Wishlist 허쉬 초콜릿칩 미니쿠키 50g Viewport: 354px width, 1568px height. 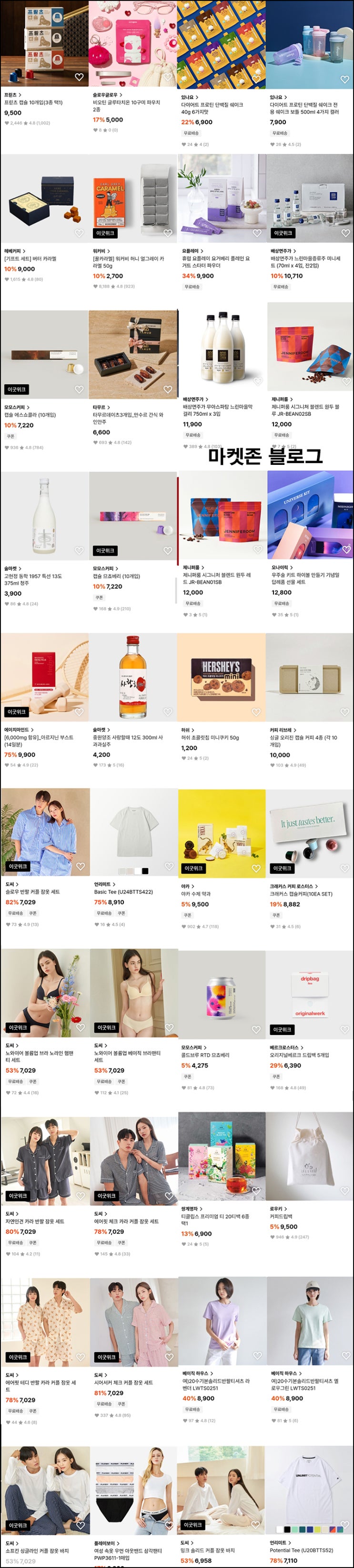256,712
